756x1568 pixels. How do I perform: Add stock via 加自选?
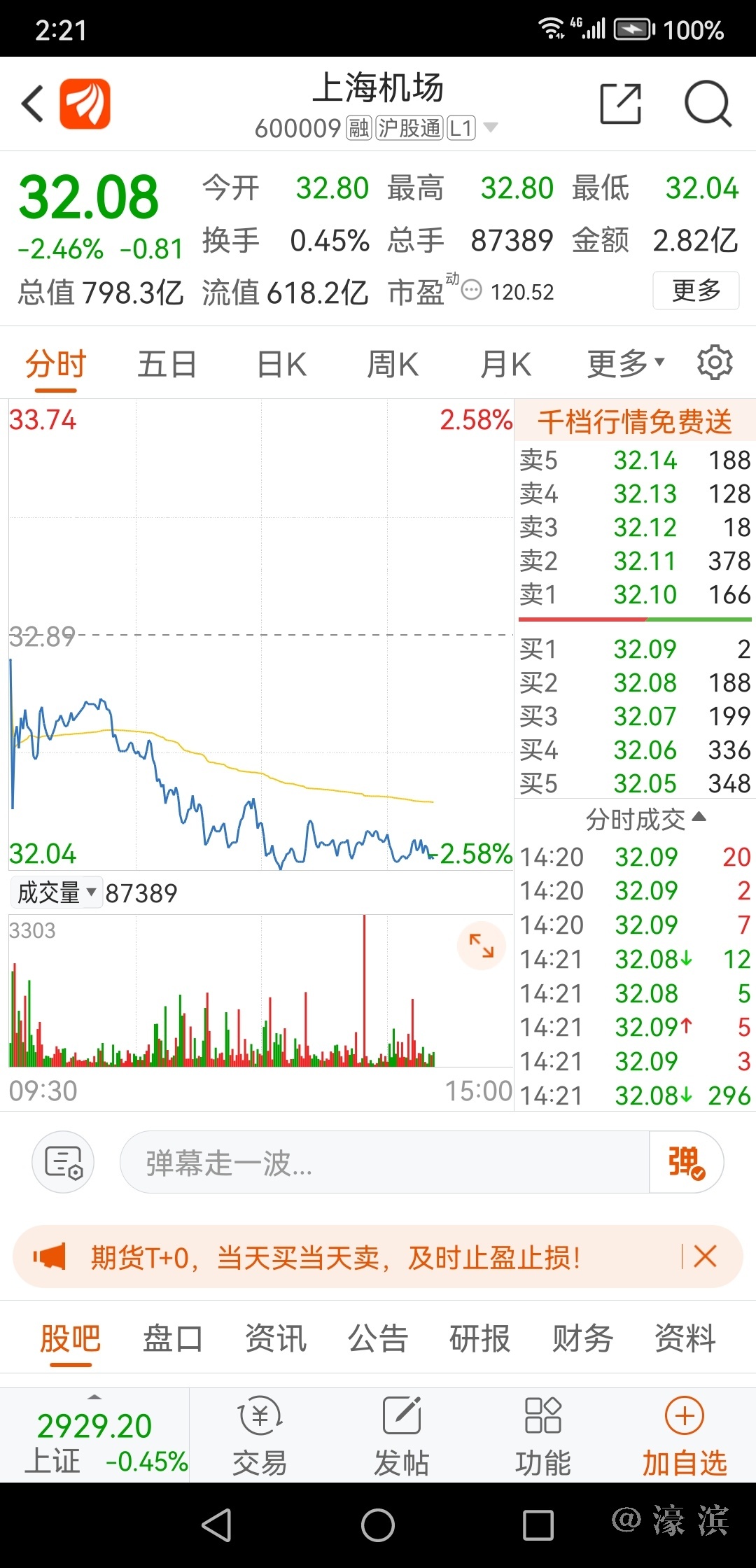(x=684, y=1435)
